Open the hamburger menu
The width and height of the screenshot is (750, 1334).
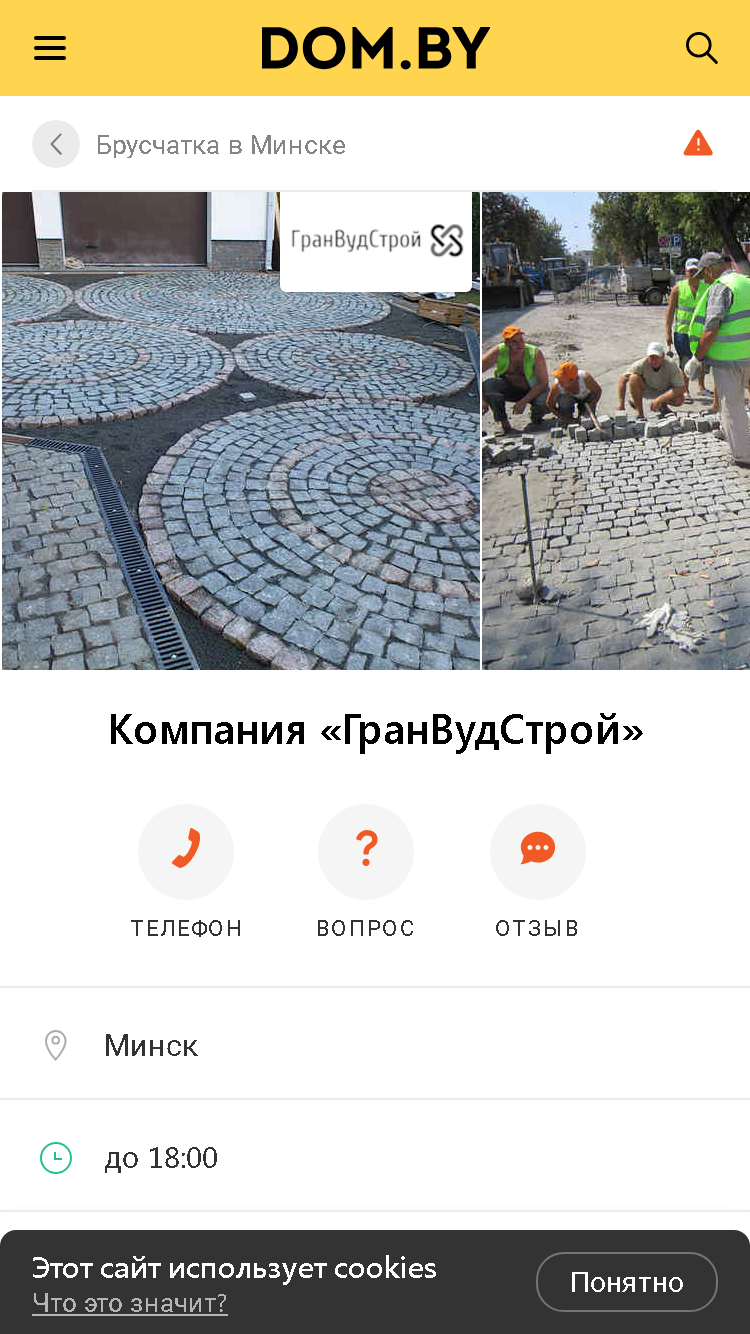(x=50, y=48)
